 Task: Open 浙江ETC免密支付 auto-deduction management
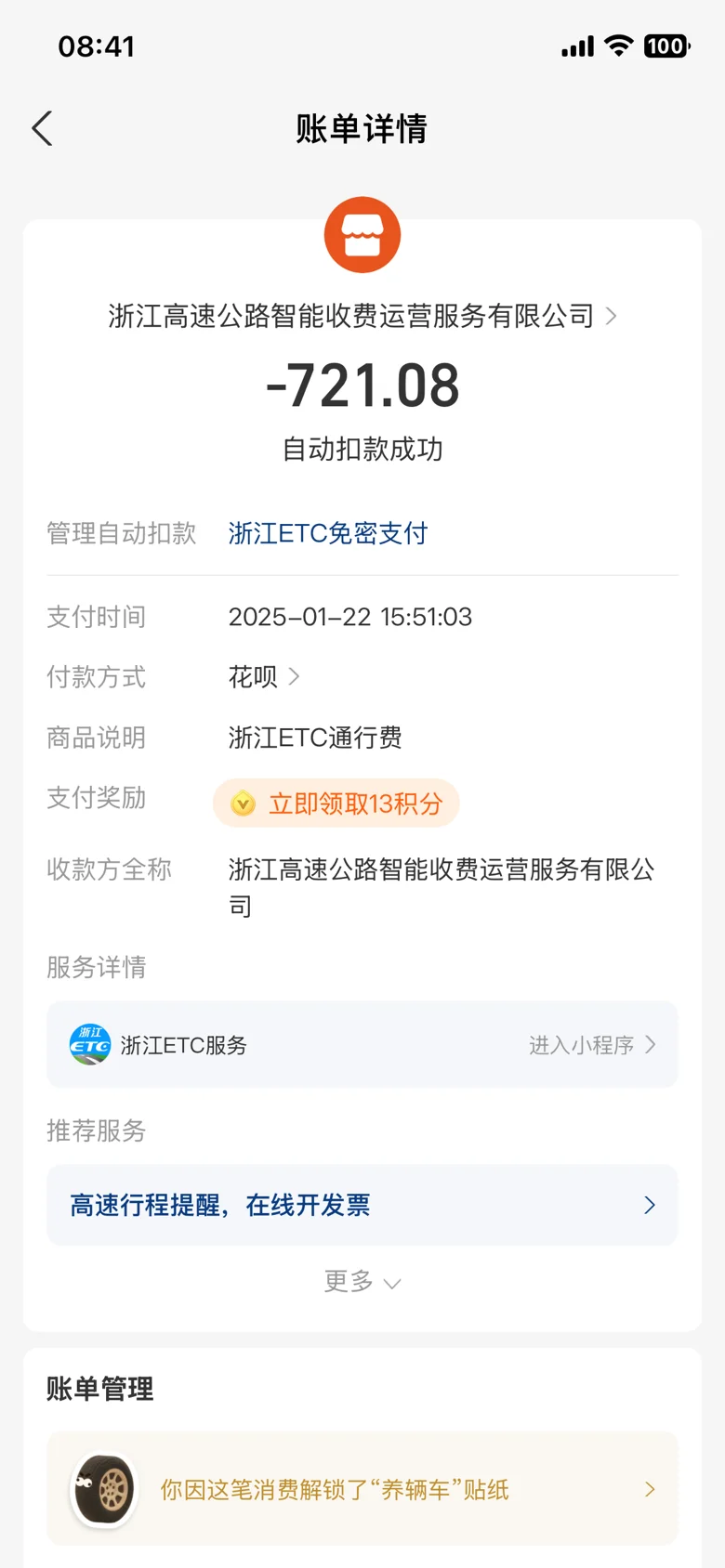tap(328, 533)
